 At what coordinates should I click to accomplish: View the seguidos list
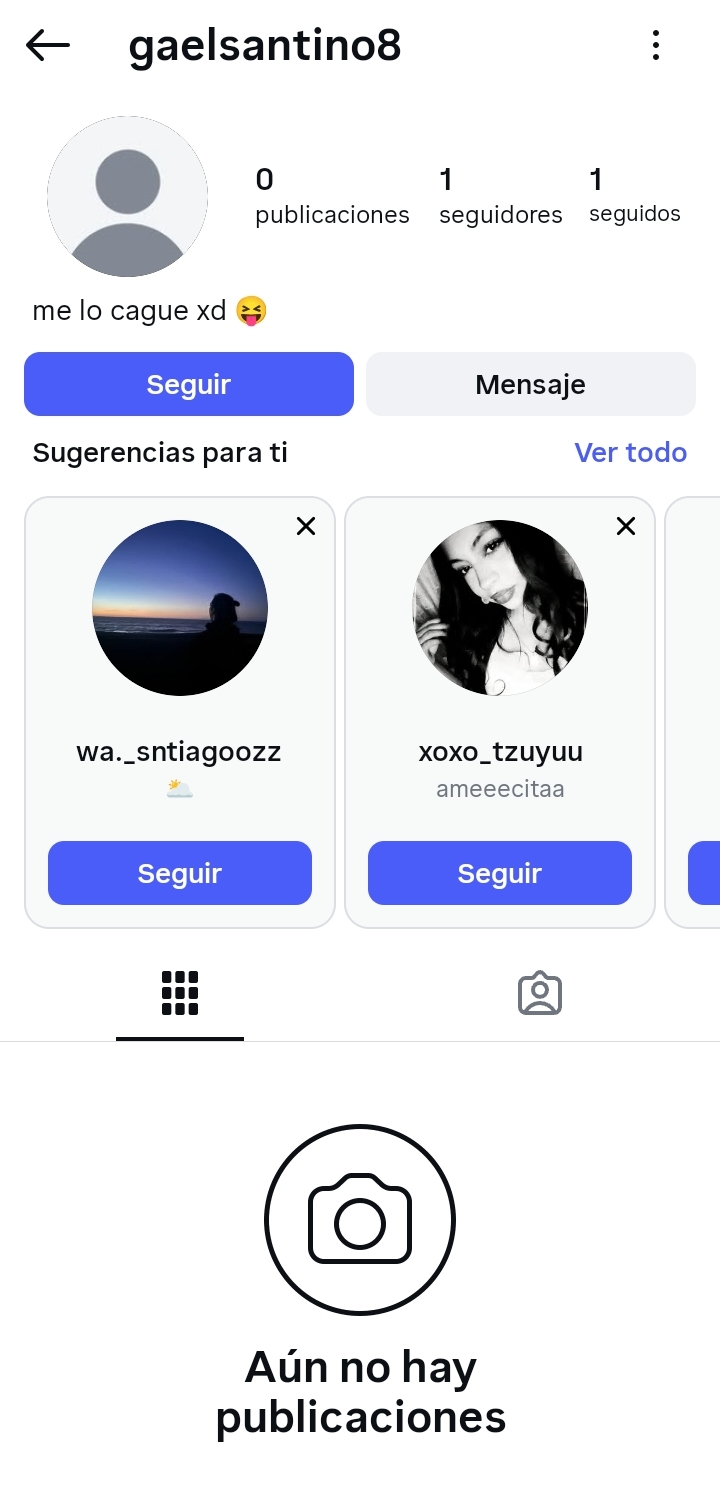pos(634,196)
